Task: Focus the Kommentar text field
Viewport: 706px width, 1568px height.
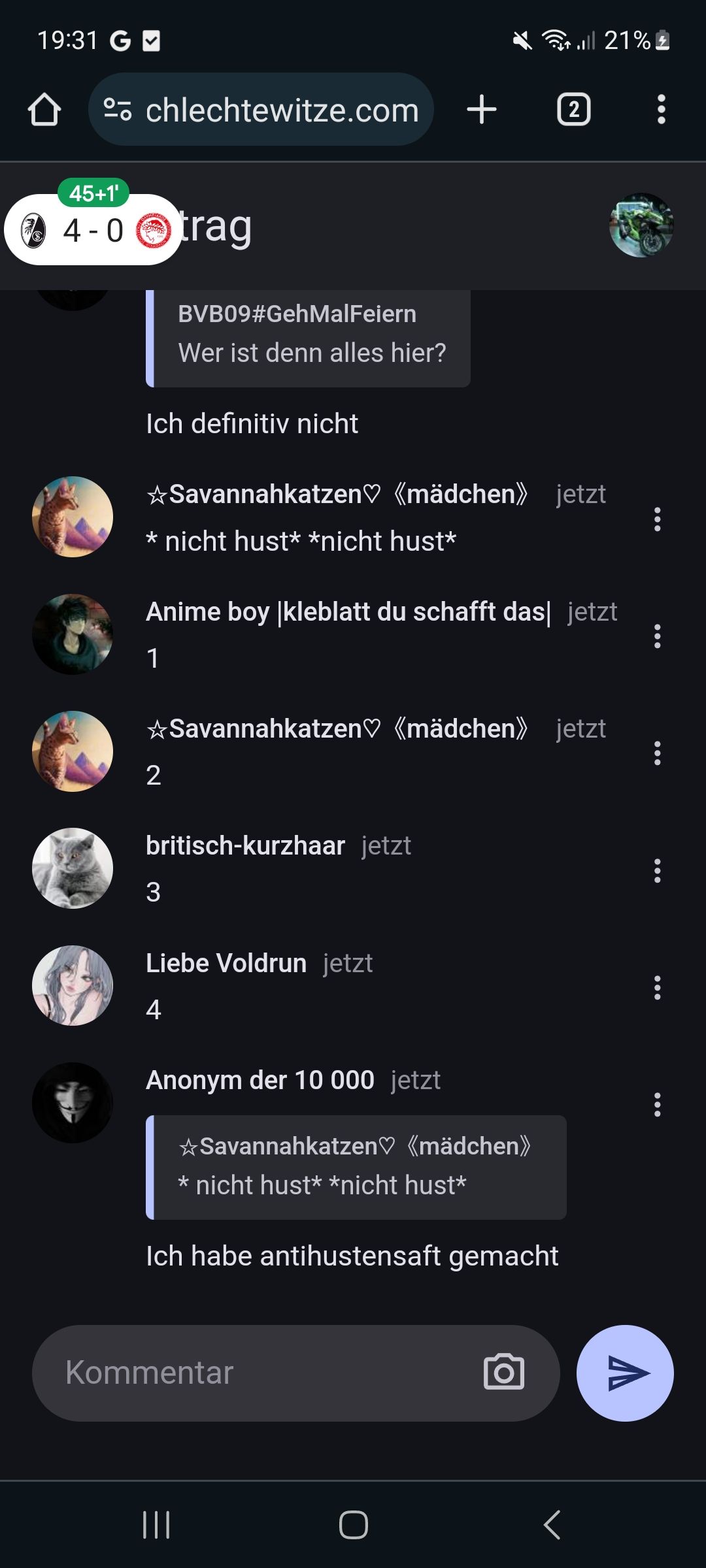Action: (x=261, y=1373)
